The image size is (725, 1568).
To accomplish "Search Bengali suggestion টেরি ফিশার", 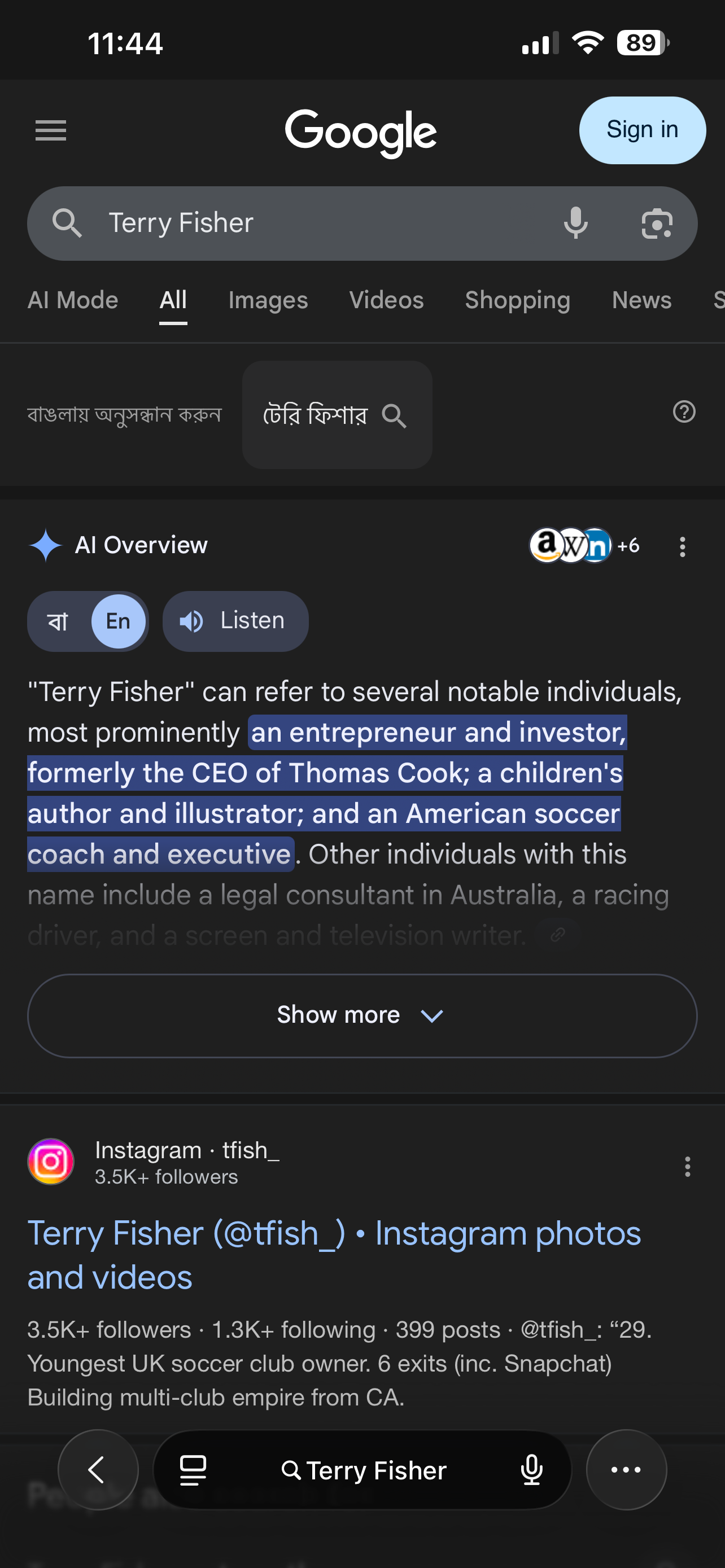I will pos(337,414).
